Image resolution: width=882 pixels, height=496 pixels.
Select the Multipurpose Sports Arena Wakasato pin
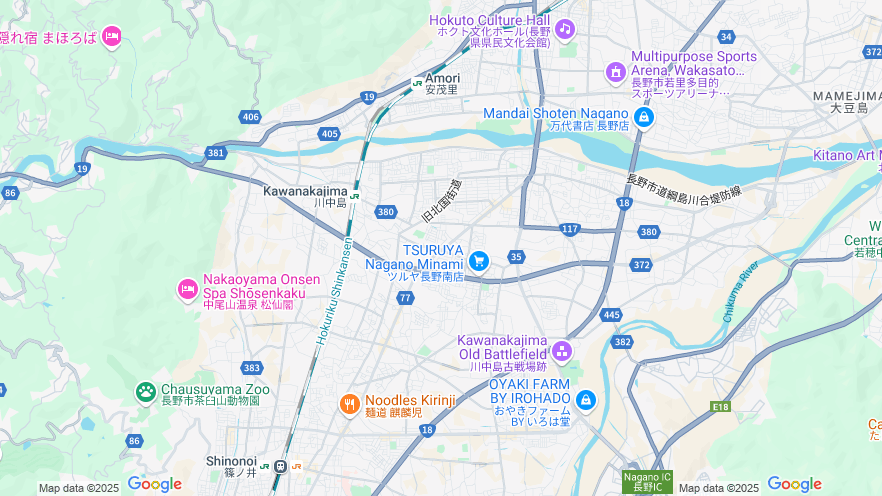pos(616,72)
